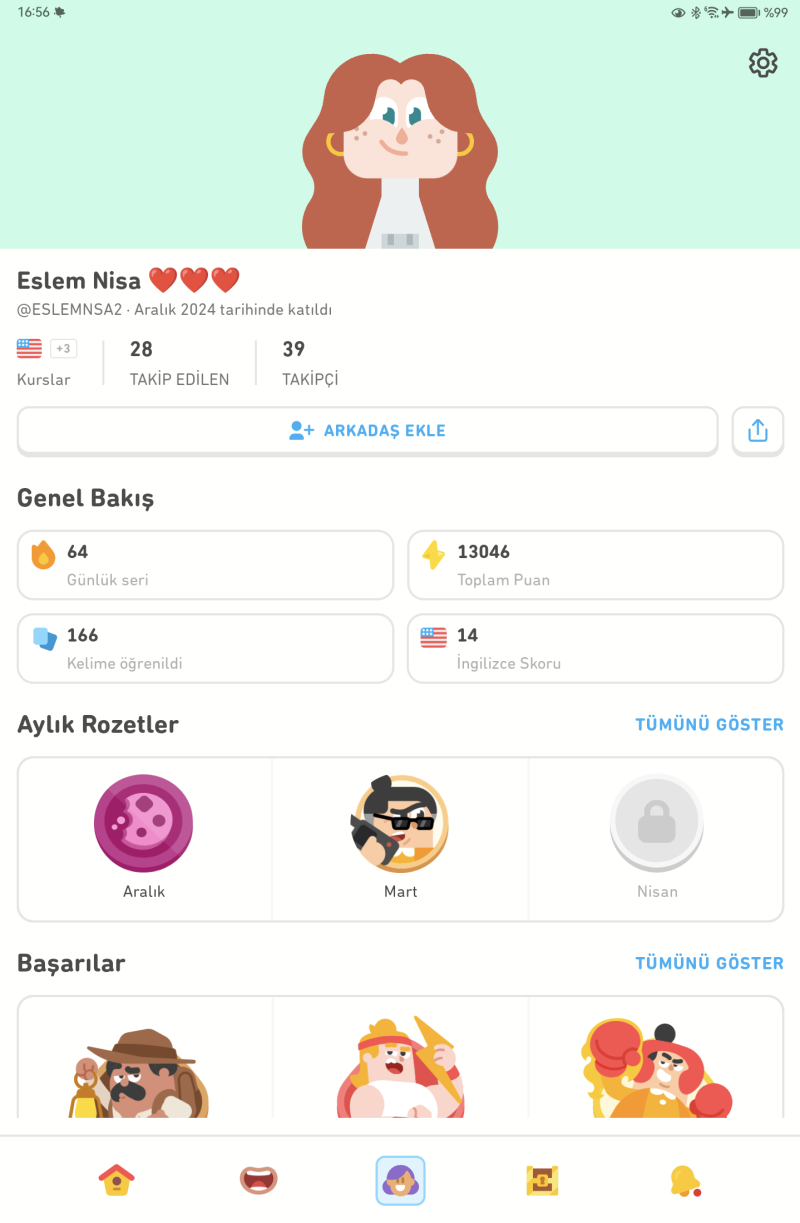Image resolution: width=800 pixels, height=1223 pixels.
Task: Select the US flag under Kurslar
Action: click(29, 348)
